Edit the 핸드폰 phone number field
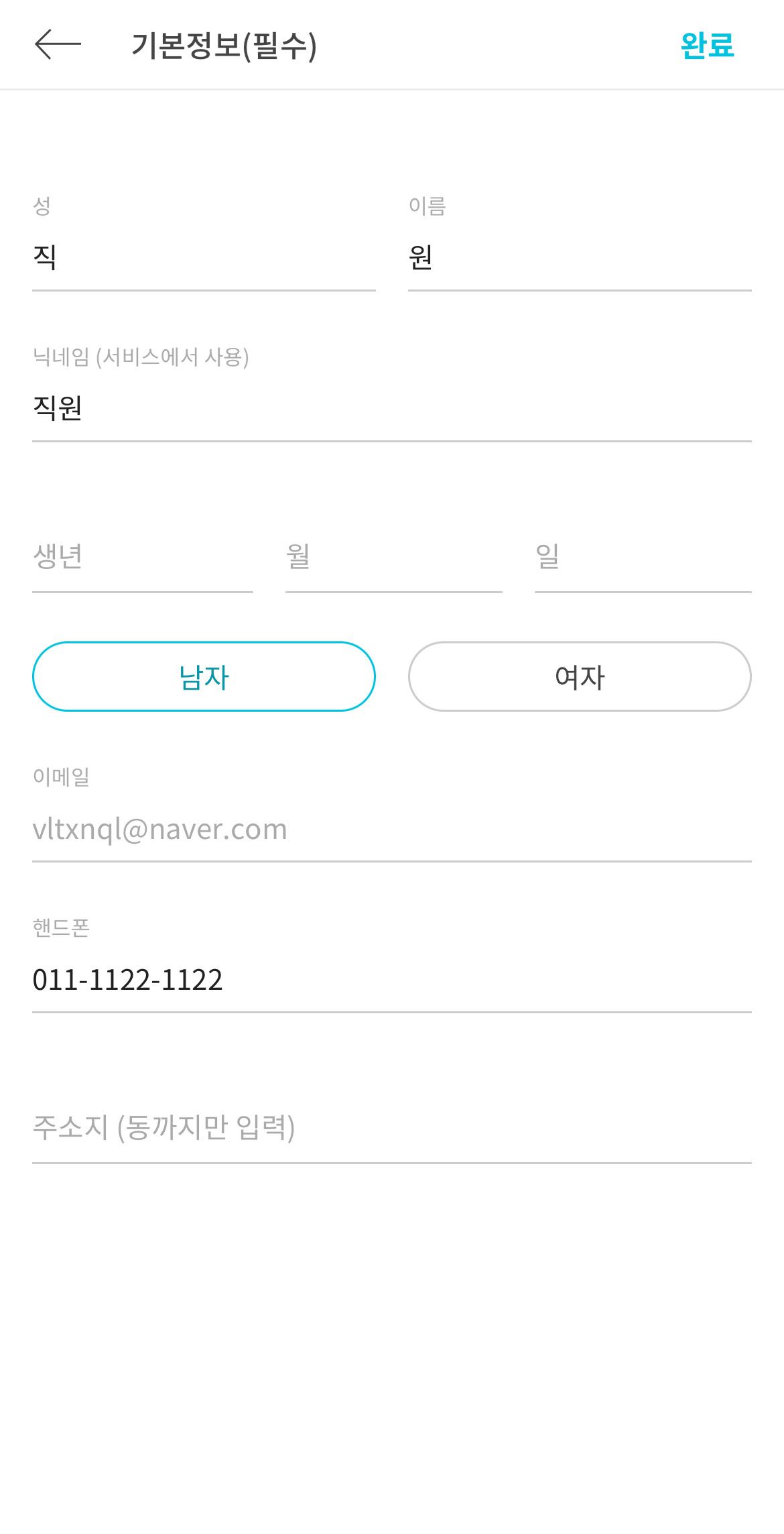The width and height of the screenshot is (784, 1534). [x=392, y=980]
